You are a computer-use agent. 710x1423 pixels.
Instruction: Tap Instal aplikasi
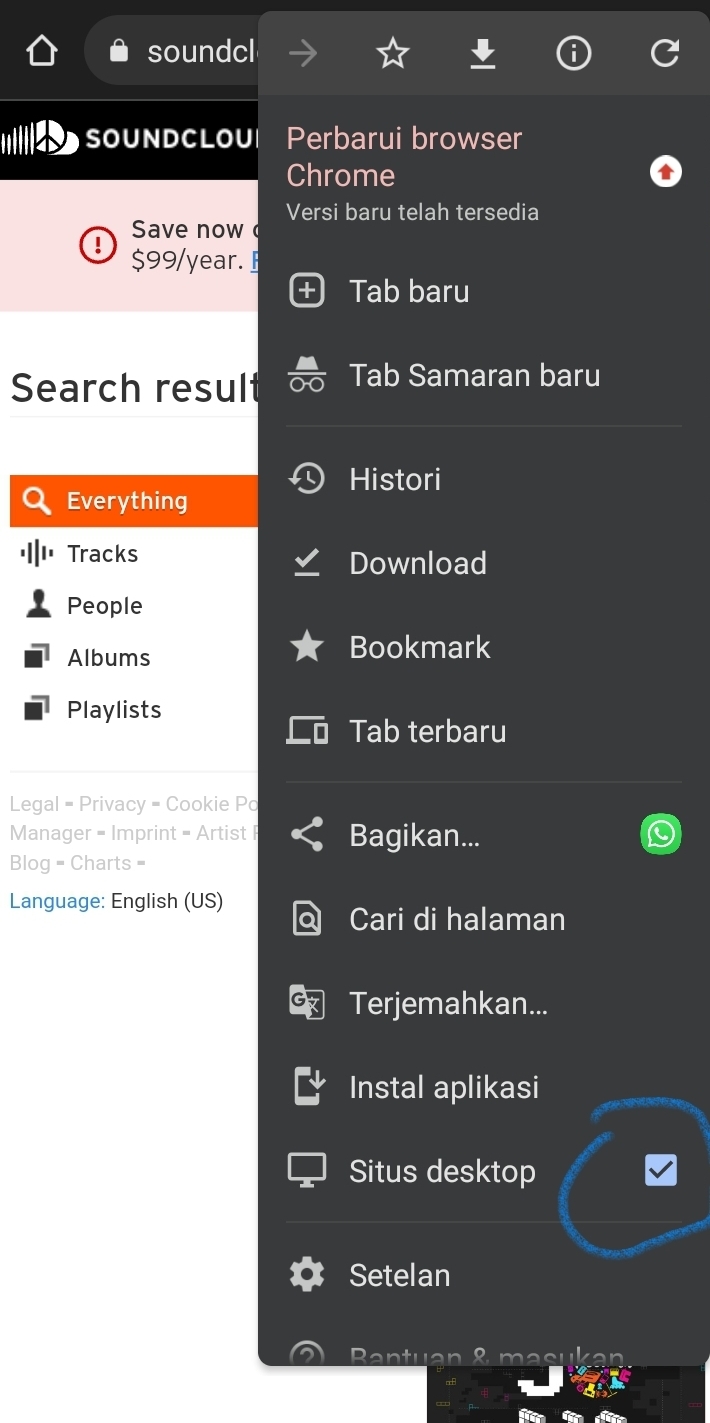coord(484,1087)
